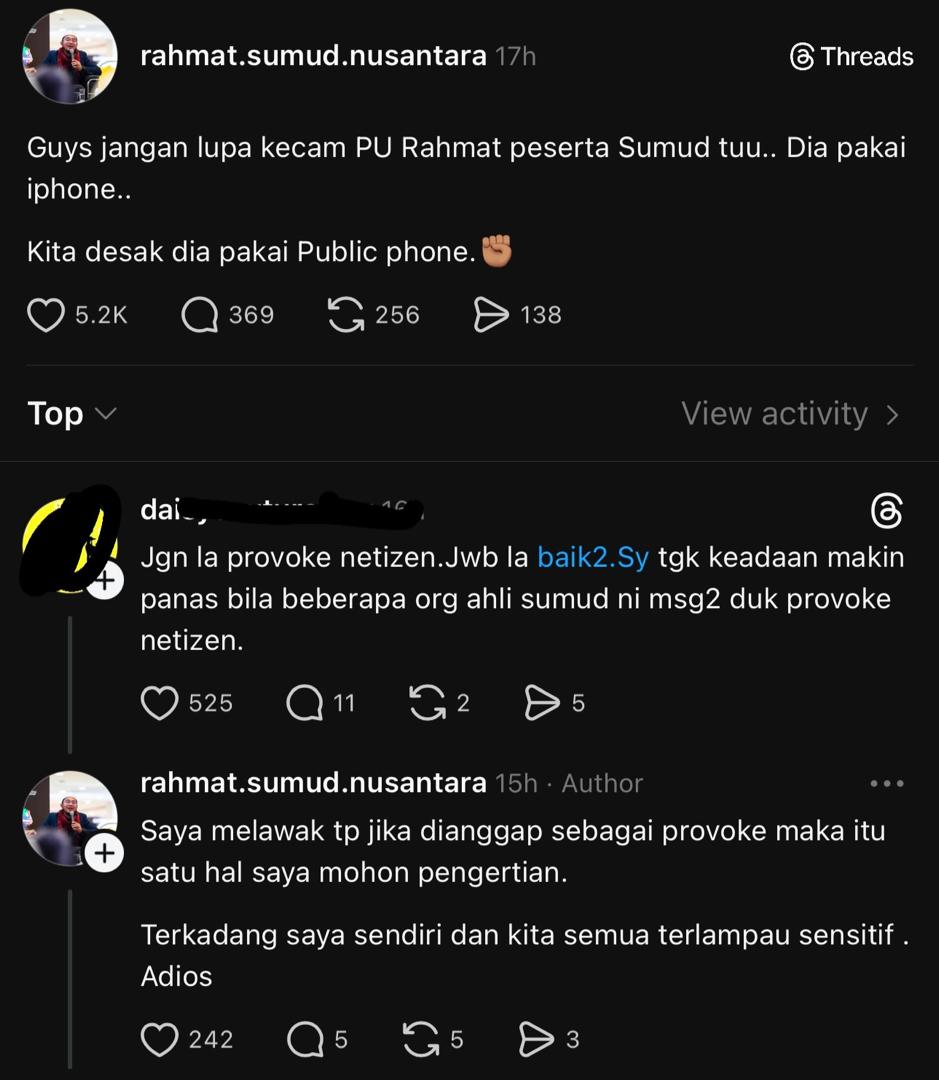Share the main post via send icon
Viewport: 939px width, 1080px height.
click(x=490, y=315)
